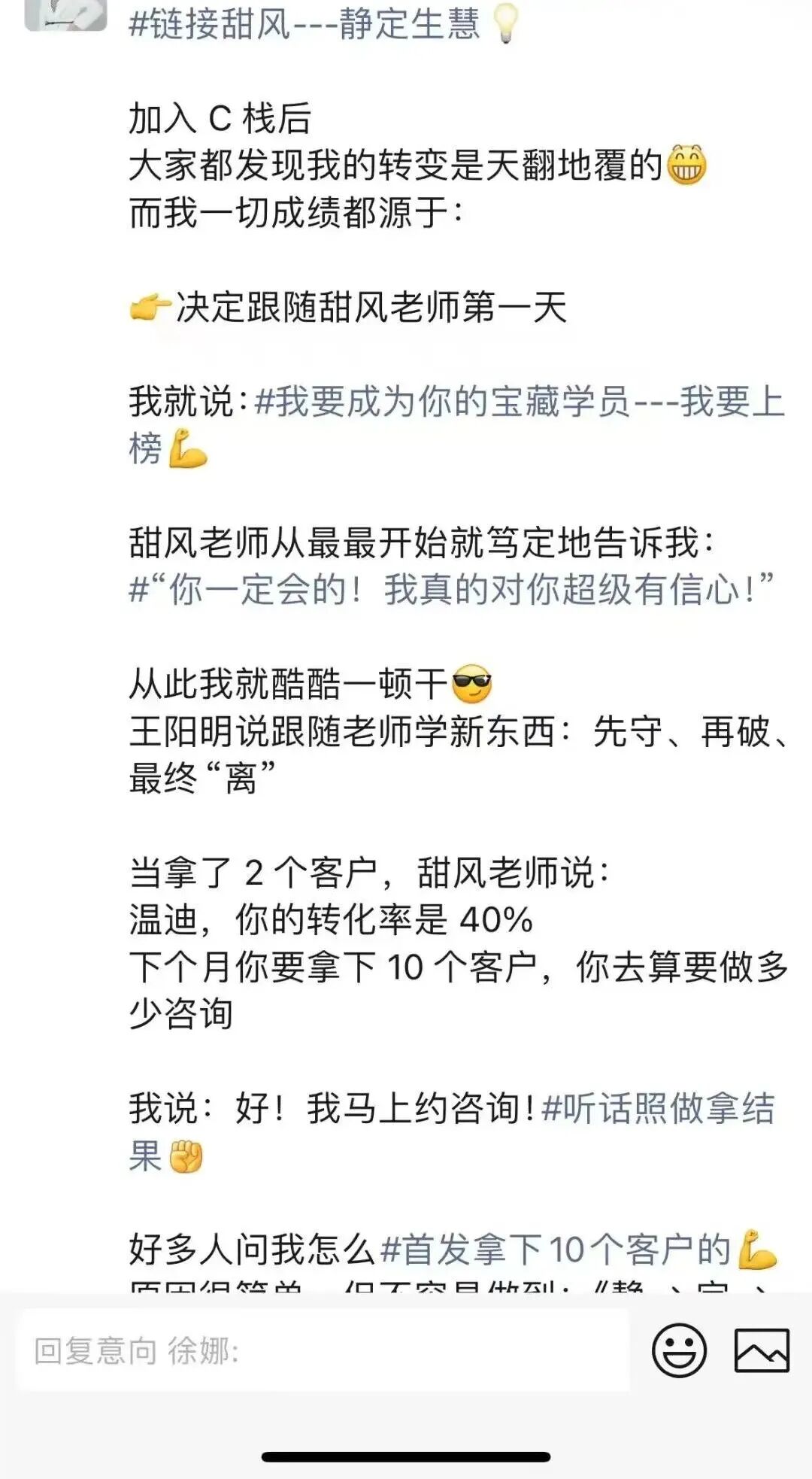The image size is (812, 1479).
Task: Attach a picture to the reply
Action: (x=761, y=1350)
